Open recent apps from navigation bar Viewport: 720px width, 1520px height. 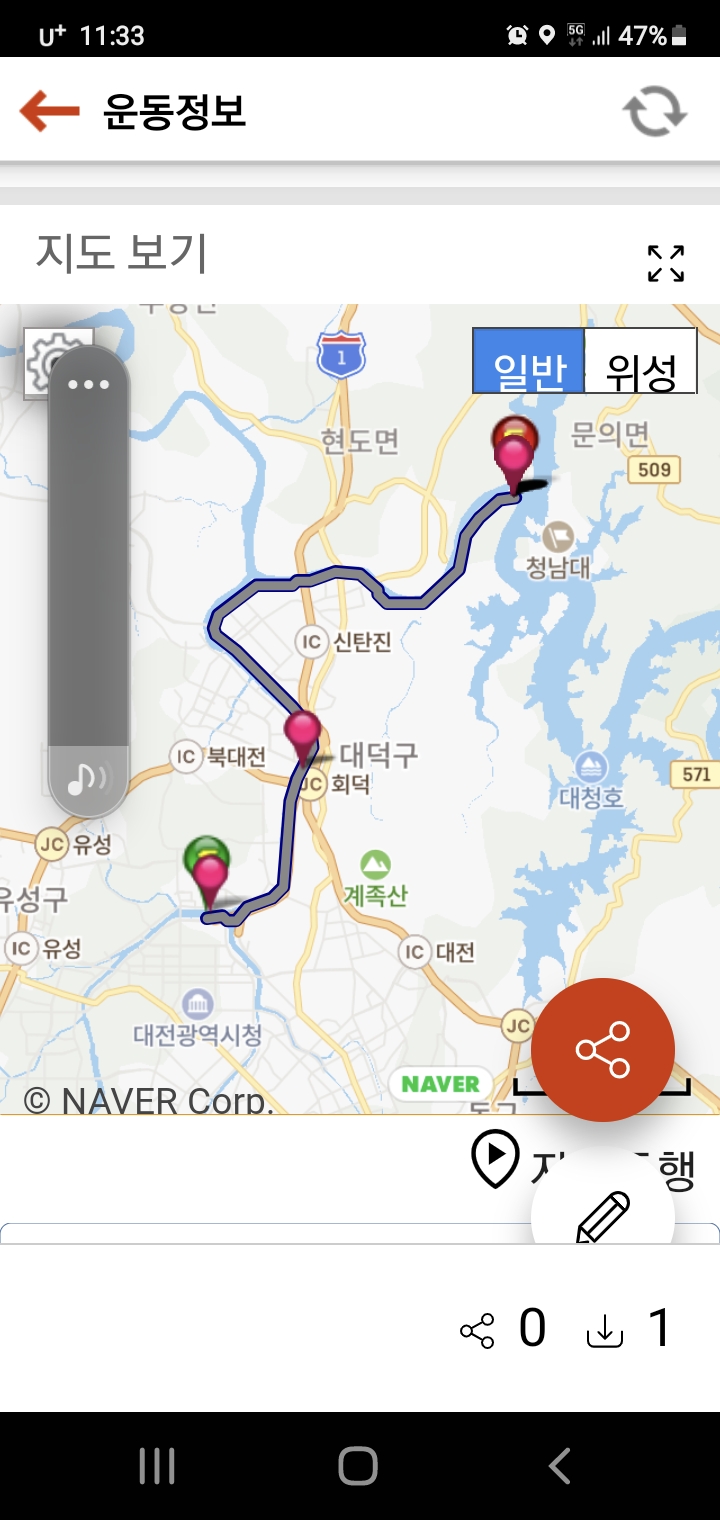point(157,1466)
